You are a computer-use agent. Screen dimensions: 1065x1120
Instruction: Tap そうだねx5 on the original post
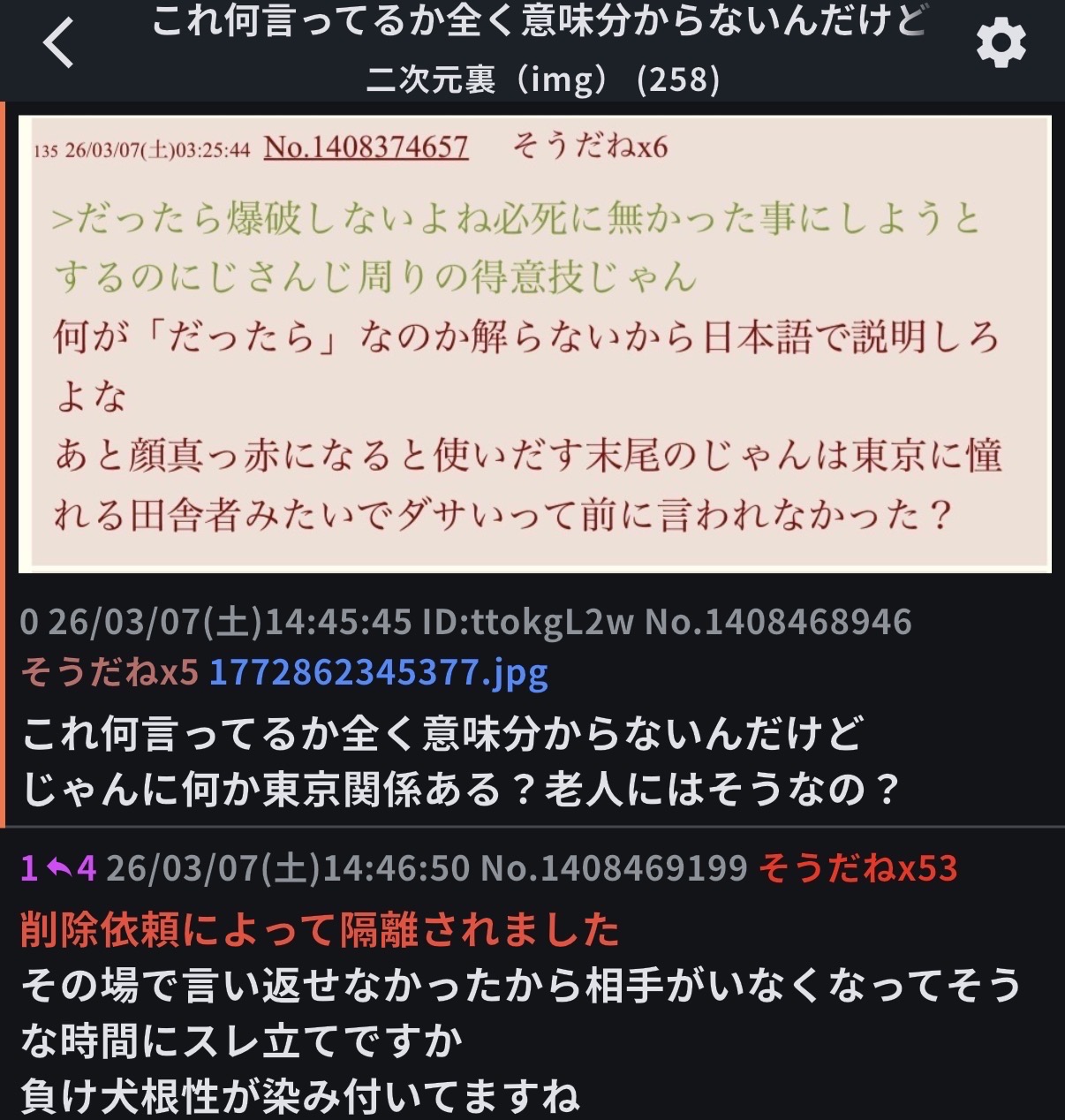coord(110,674)
